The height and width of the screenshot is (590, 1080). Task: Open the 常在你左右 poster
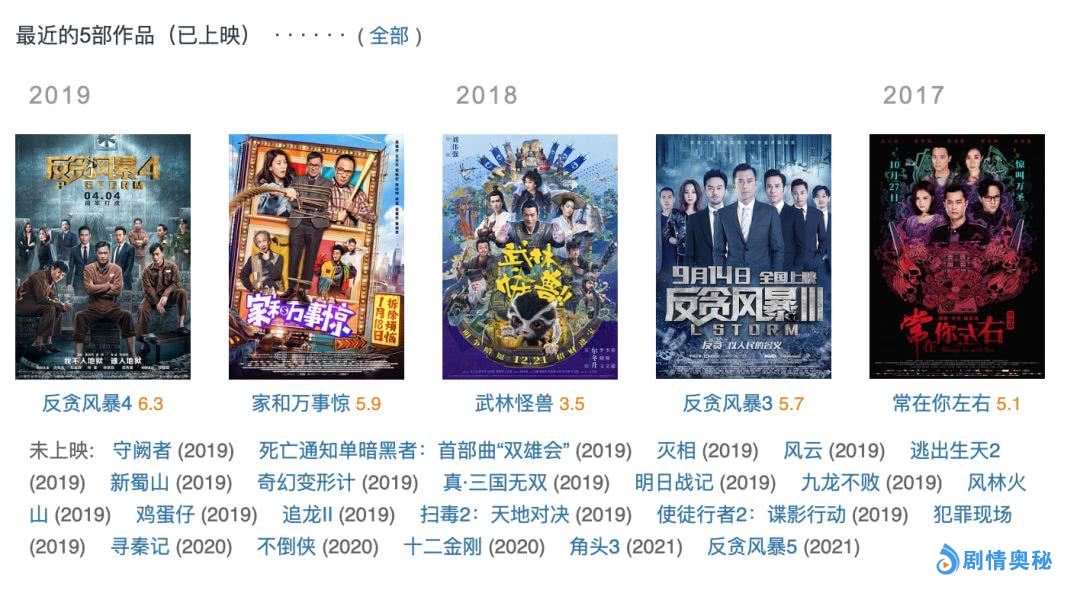coord(957,257)
